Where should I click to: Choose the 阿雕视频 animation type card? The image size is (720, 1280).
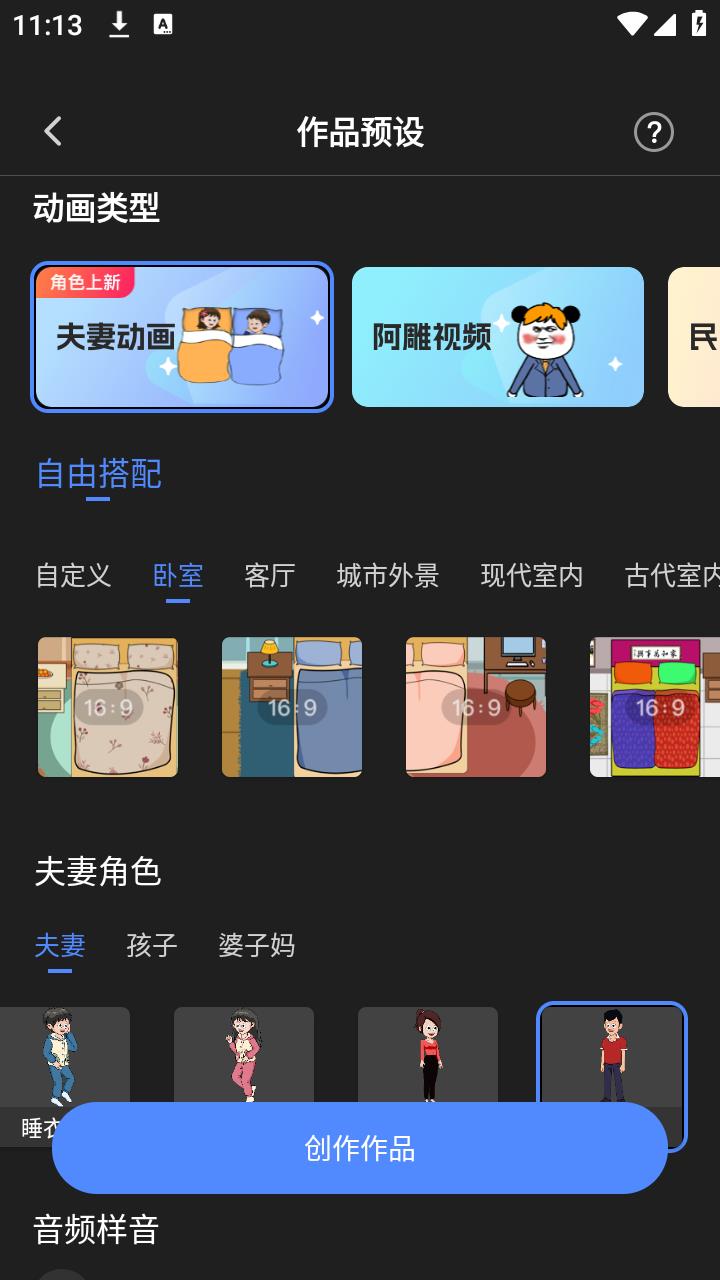pyautogui.click(x=497, y=337)
